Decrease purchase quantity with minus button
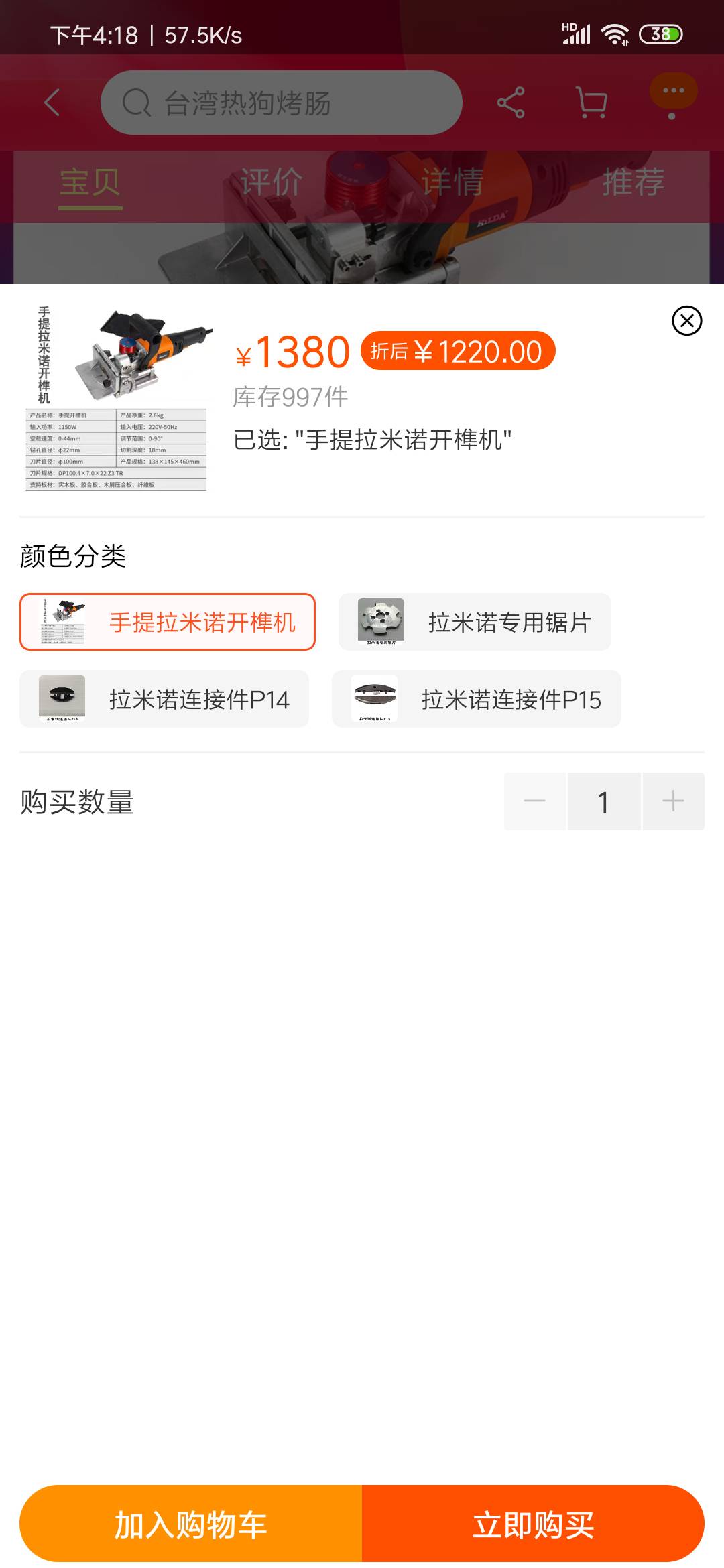 (535, 801)
